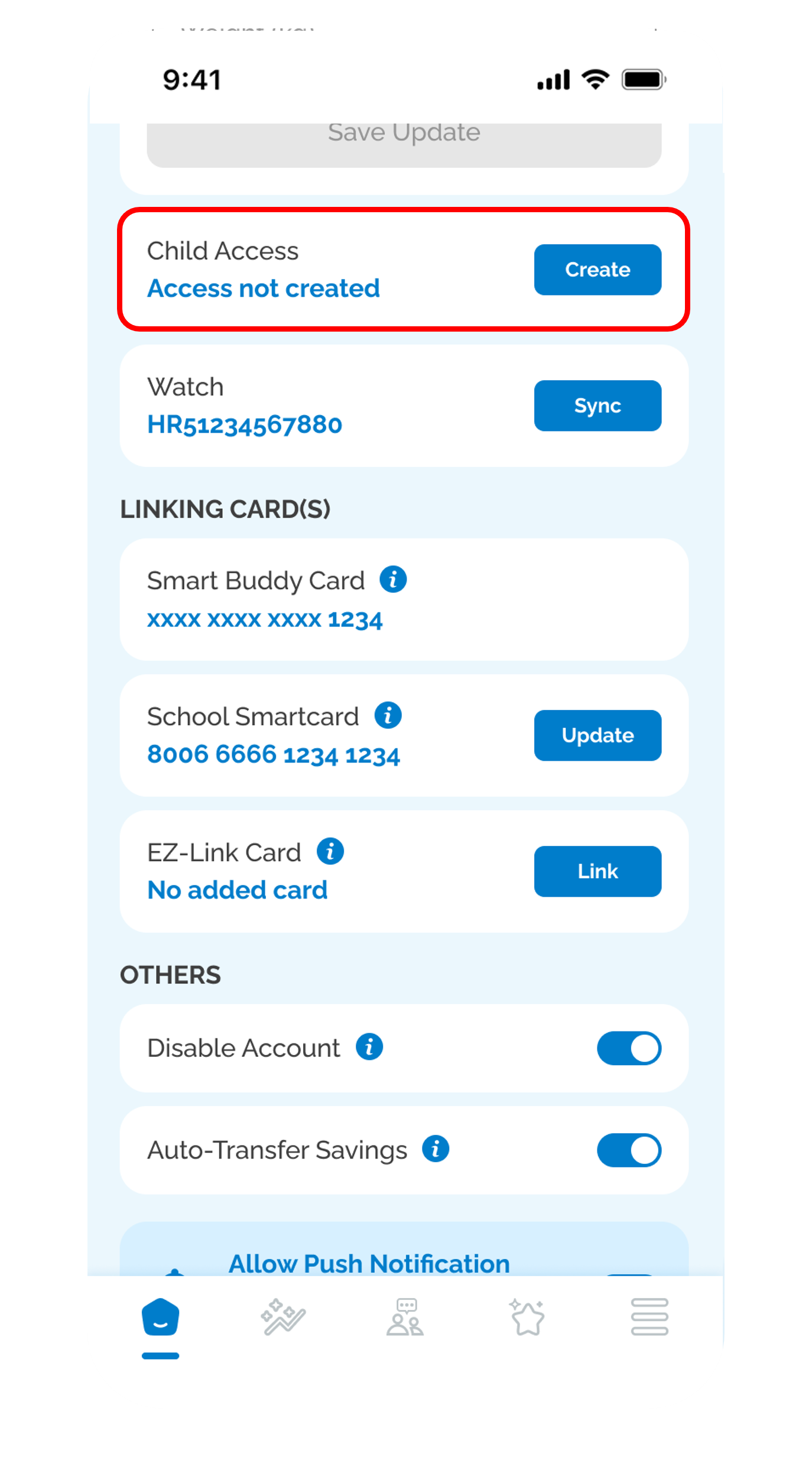Toggle the Disable Account switch
Image resolution: width=812 pixels, height=1463 pixels.
(629, 1048)
